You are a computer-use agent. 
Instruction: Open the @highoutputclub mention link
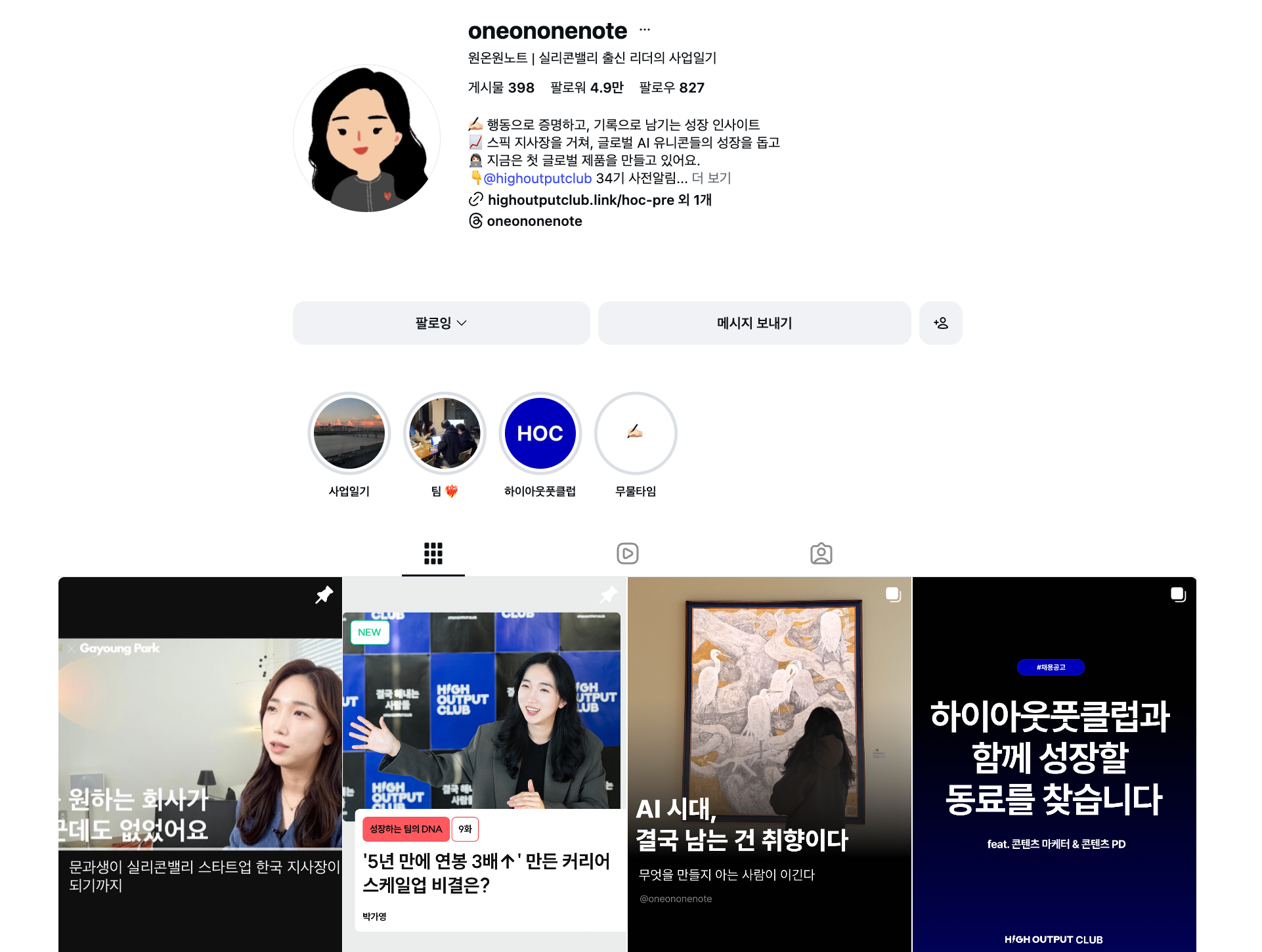[537, 178]
